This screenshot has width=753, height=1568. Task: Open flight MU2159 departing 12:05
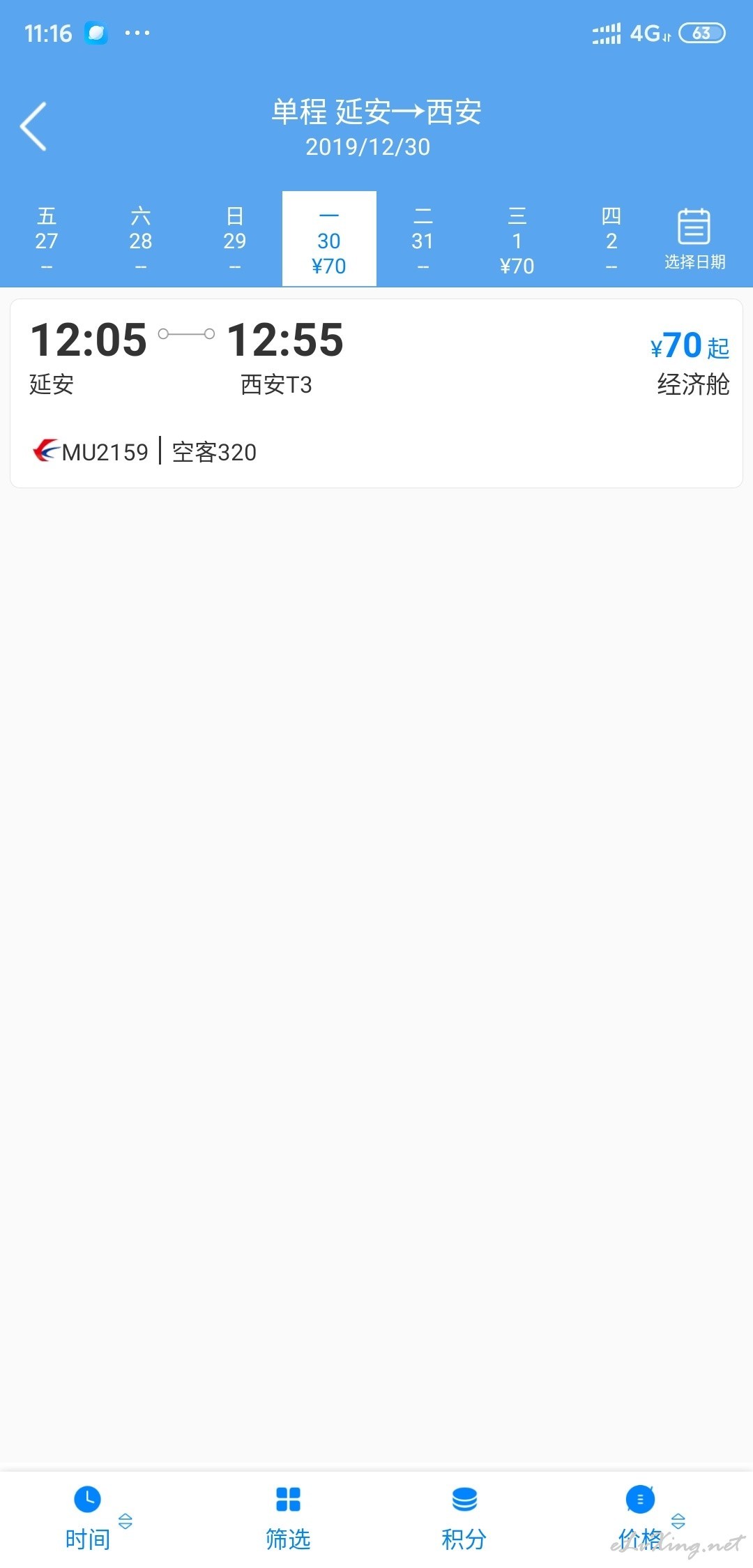tap(376, 393)
